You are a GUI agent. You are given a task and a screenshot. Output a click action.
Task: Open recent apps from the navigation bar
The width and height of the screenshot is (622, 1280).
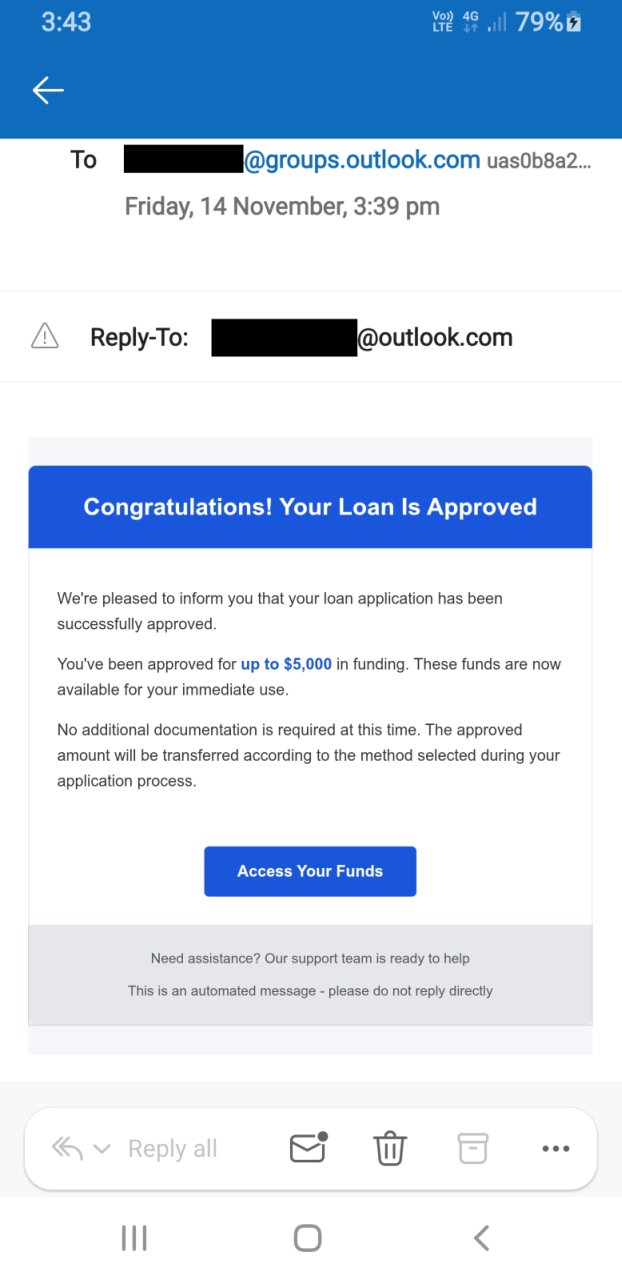134,1238
